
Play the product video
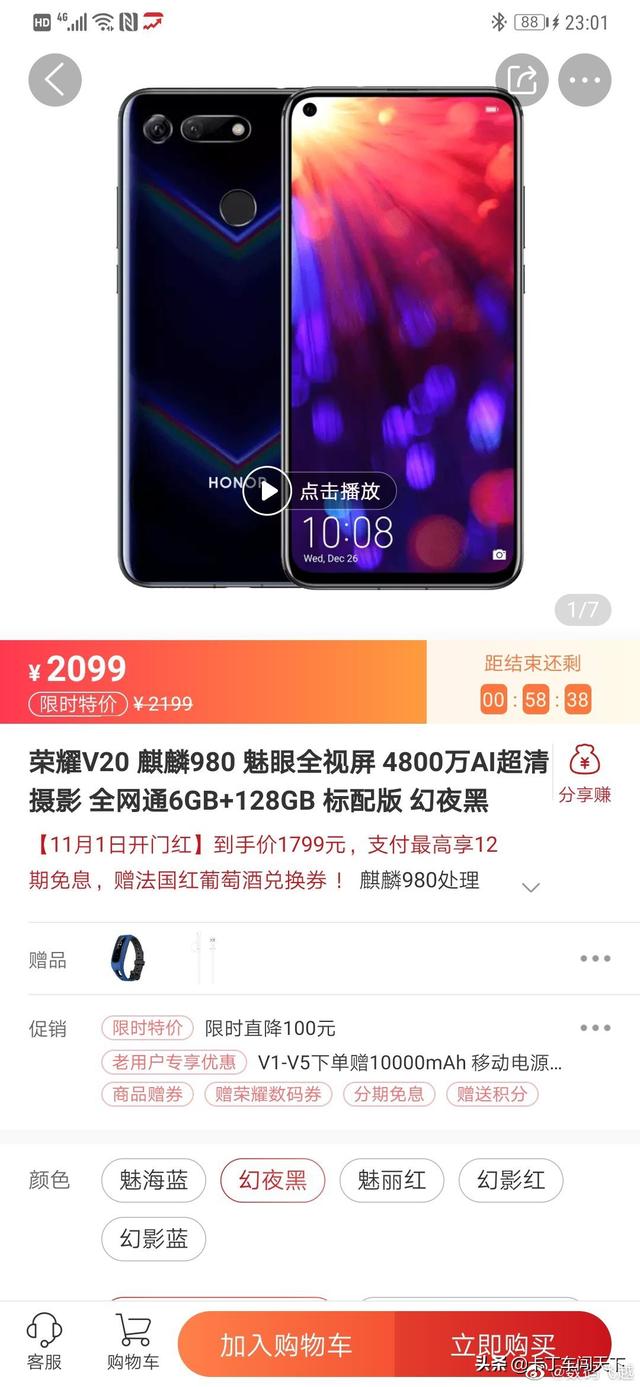pyautogui.click(x=267, y=491)
